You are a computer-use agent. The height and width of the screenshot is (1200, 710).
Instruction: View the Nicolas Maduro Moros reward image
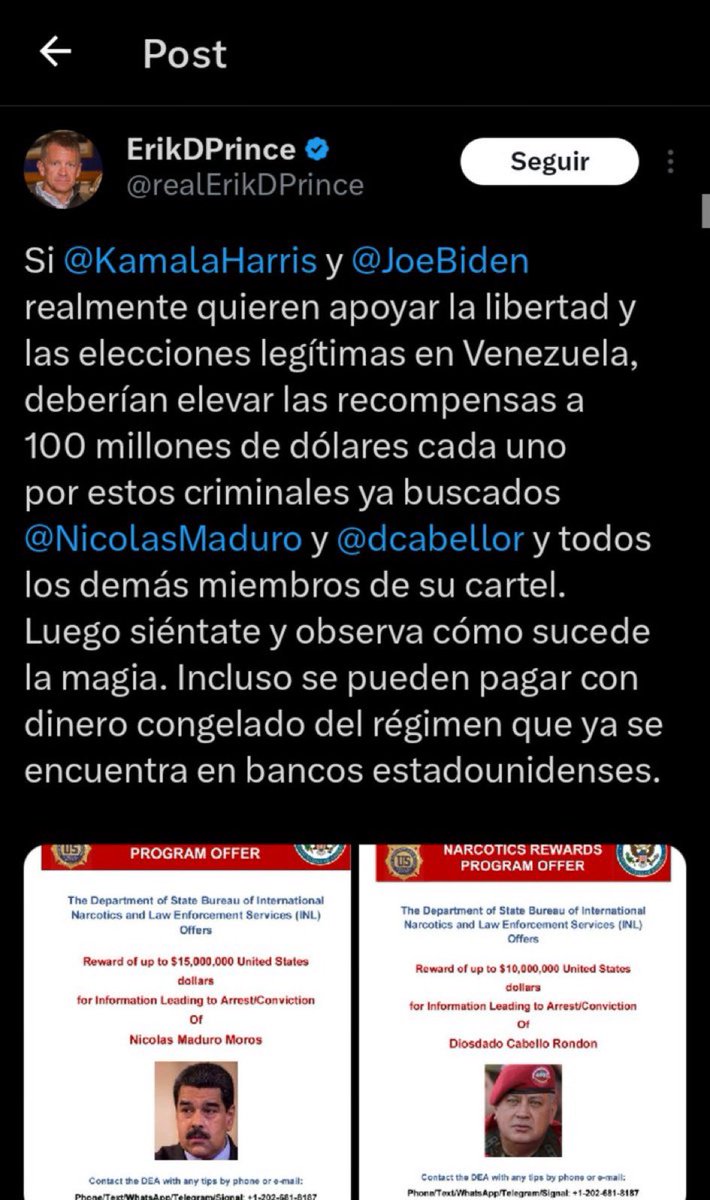(196, 1020)
